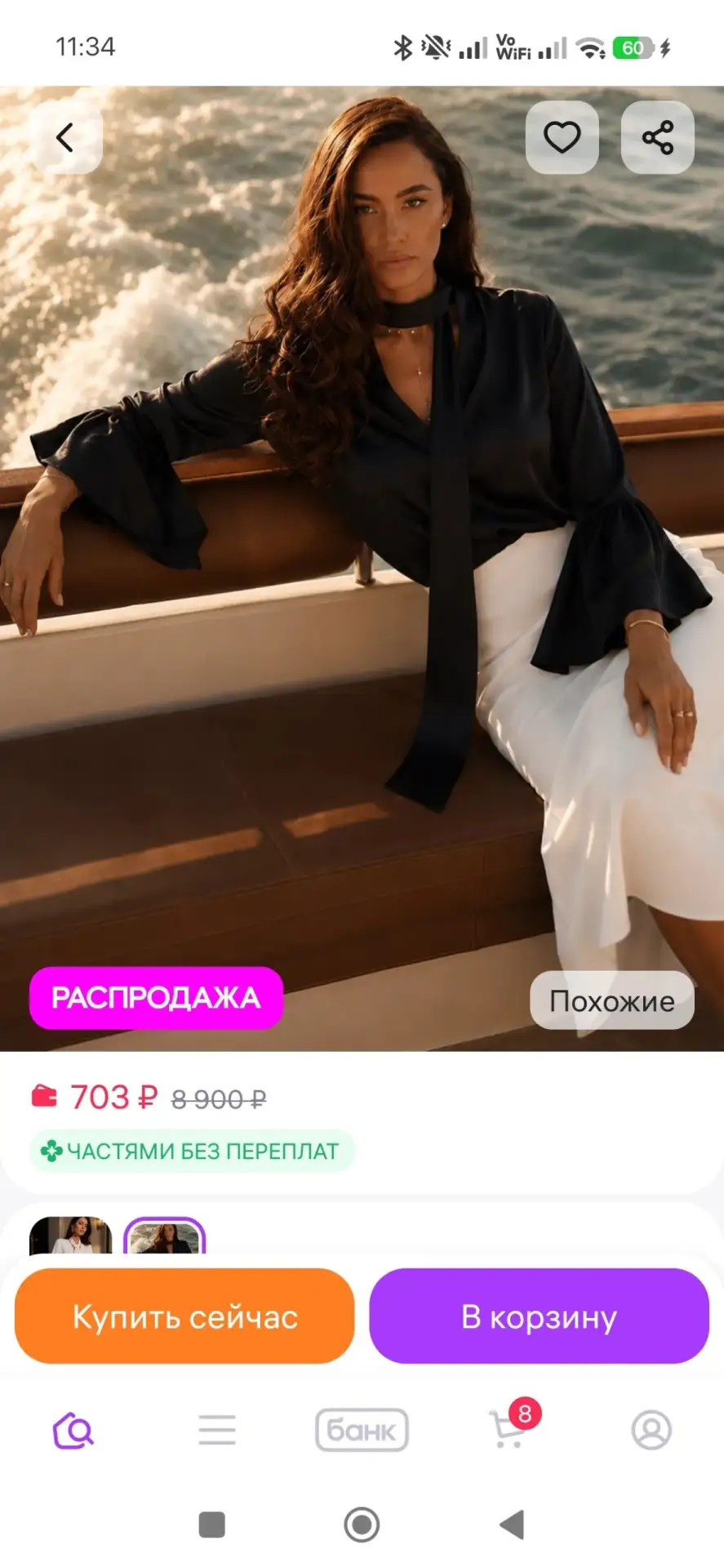Share this product

[658, 137]
